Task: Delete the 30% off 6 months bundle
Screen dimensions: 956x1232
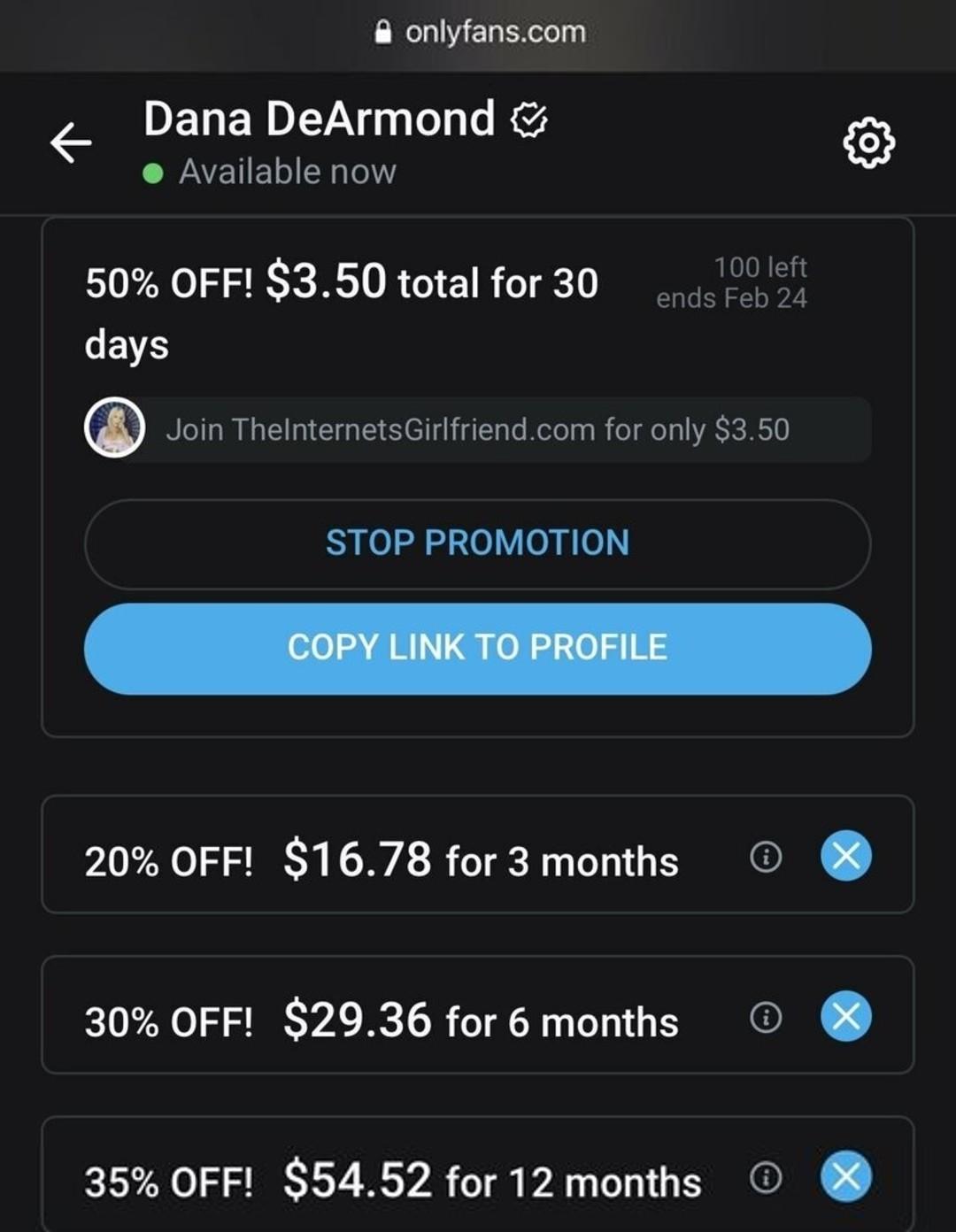Action: pos(846,1017)
